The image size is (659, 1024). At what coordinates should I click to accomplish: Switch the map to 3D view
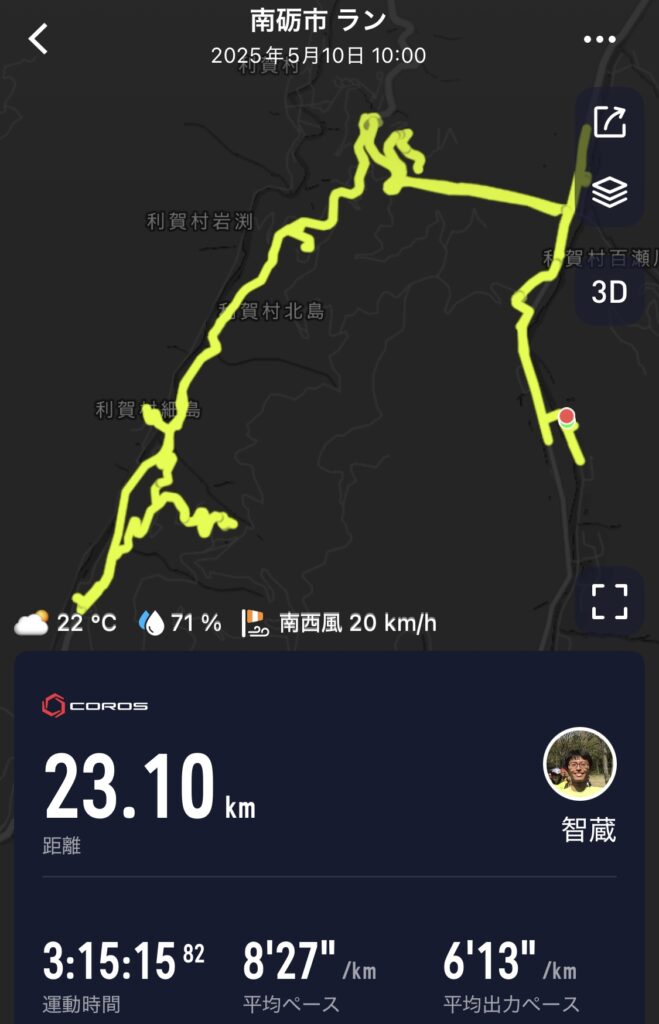[609, 292]
